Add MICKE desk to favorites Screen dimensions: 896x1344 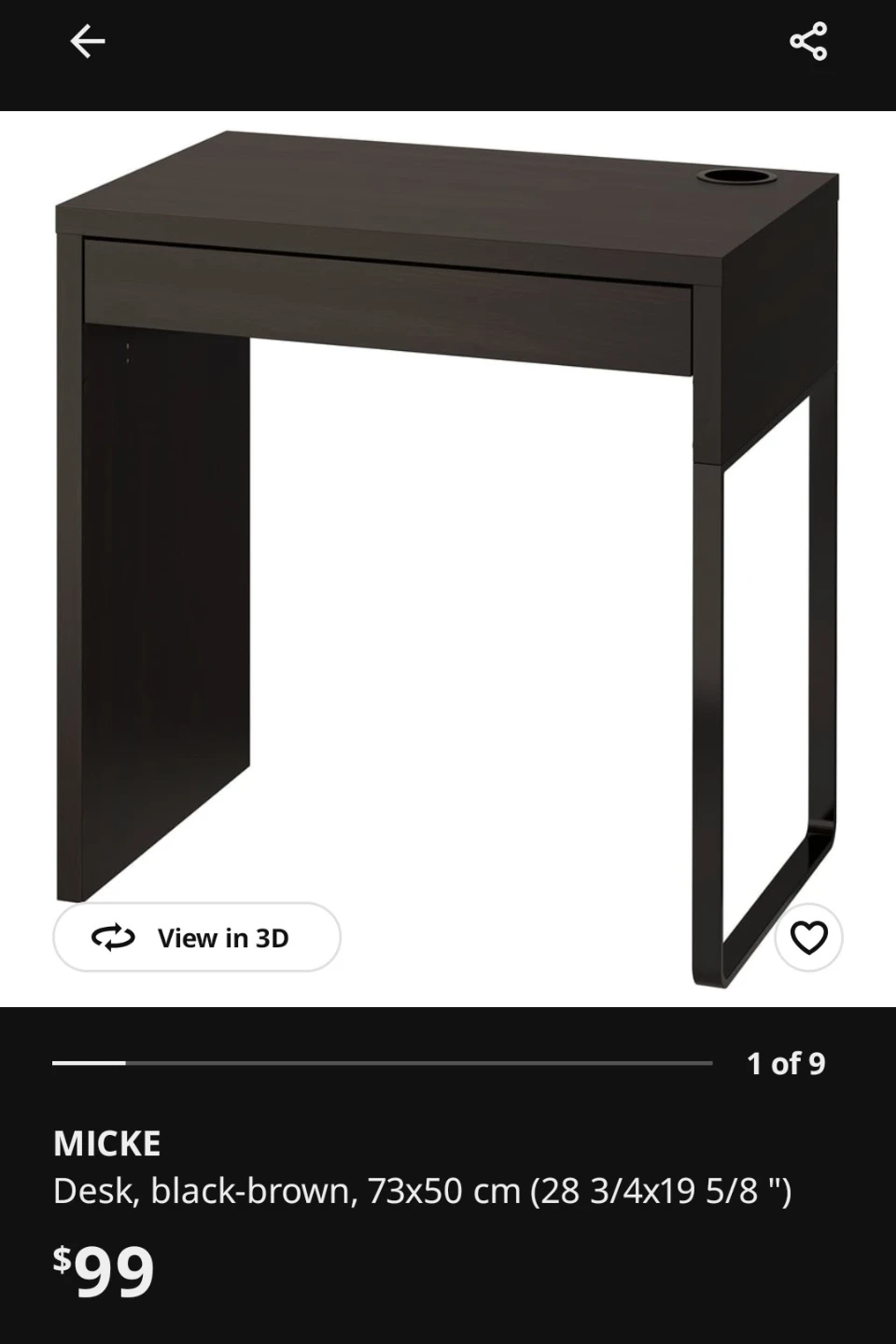pyautogui.click(x=808, y=937)
